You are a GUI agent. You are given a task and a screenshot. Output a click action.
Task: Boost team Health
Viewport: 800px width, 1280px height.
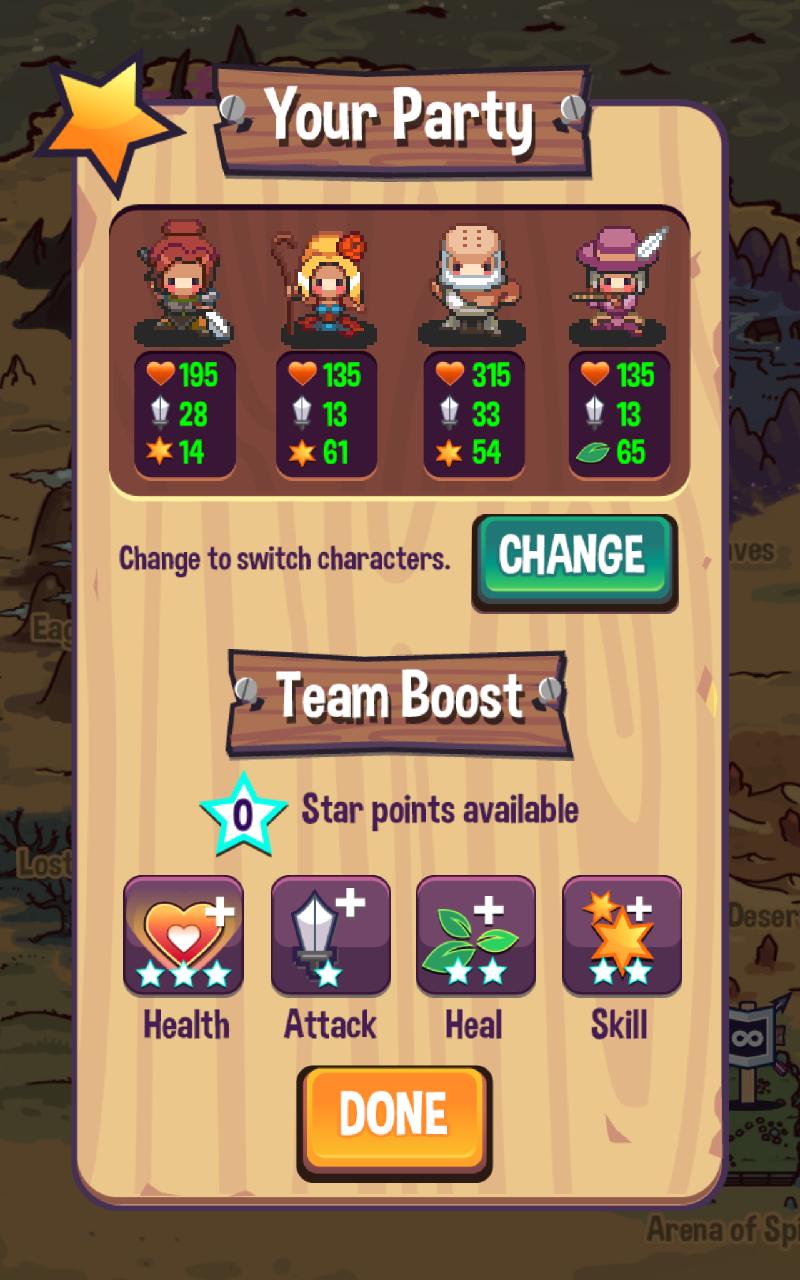(x=184, y=935)
